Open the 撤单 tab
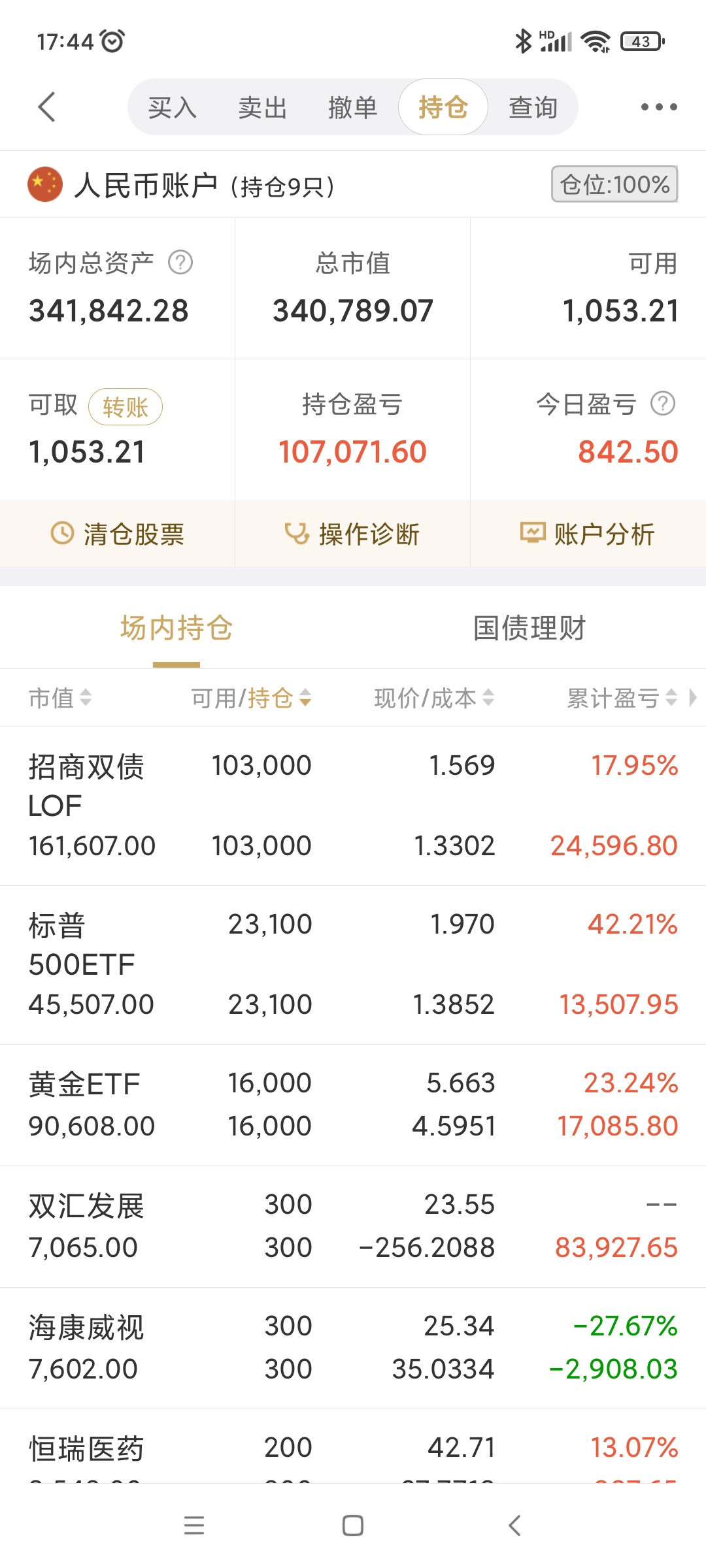The height and width of the screenshot is (1568, 706). pos(352,108)
